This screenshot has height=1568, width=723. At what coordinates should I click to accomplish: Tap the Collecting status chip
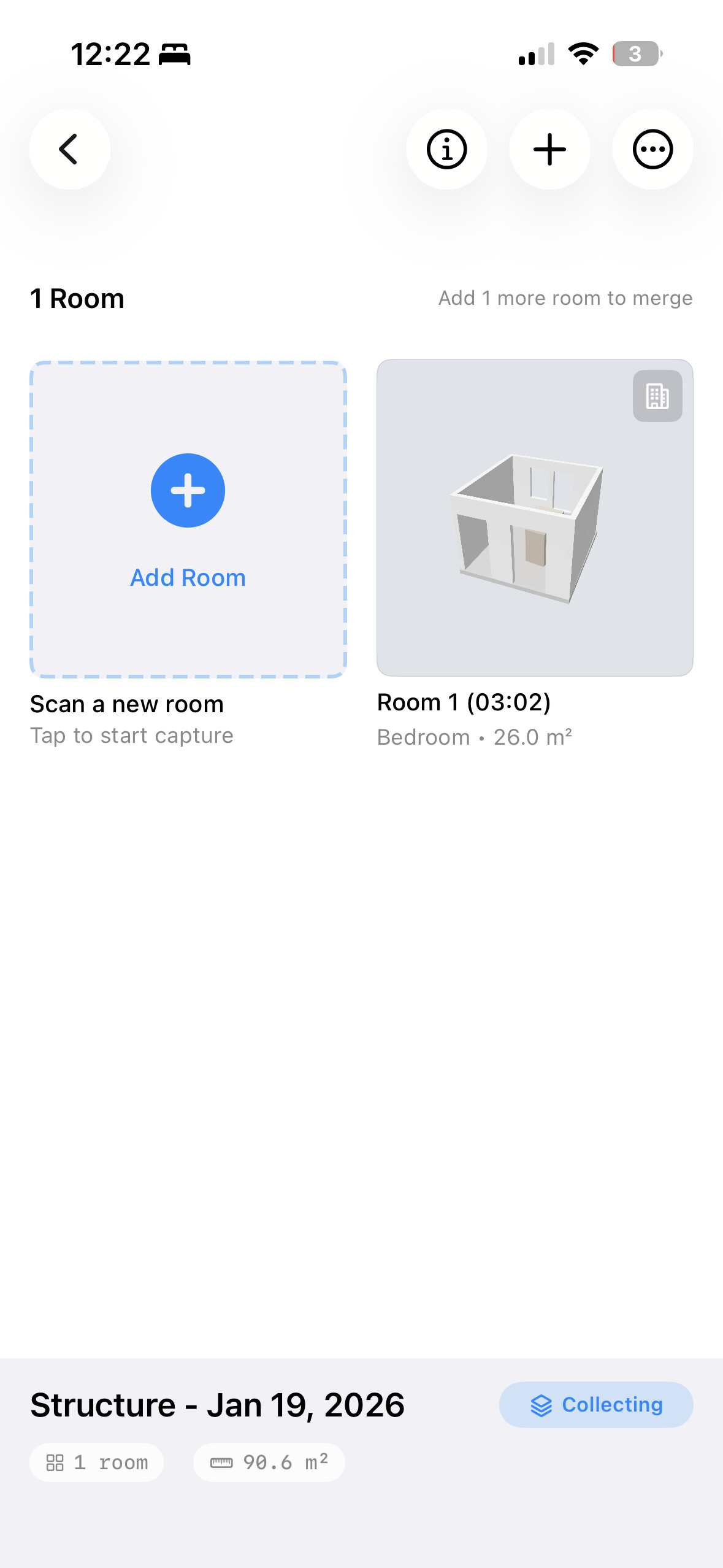(x=596, y=1404)
